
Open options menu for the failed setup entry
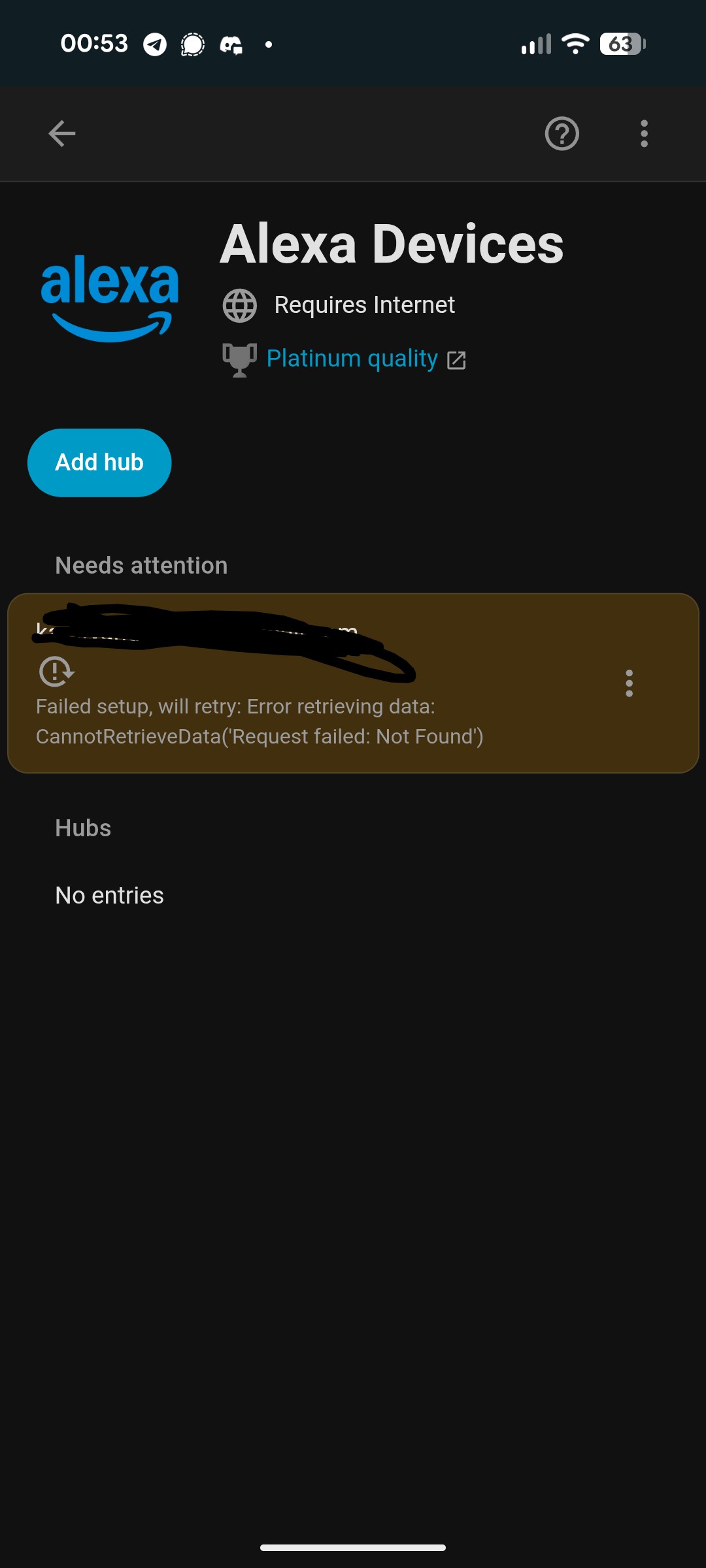click(x=629, y=683)
